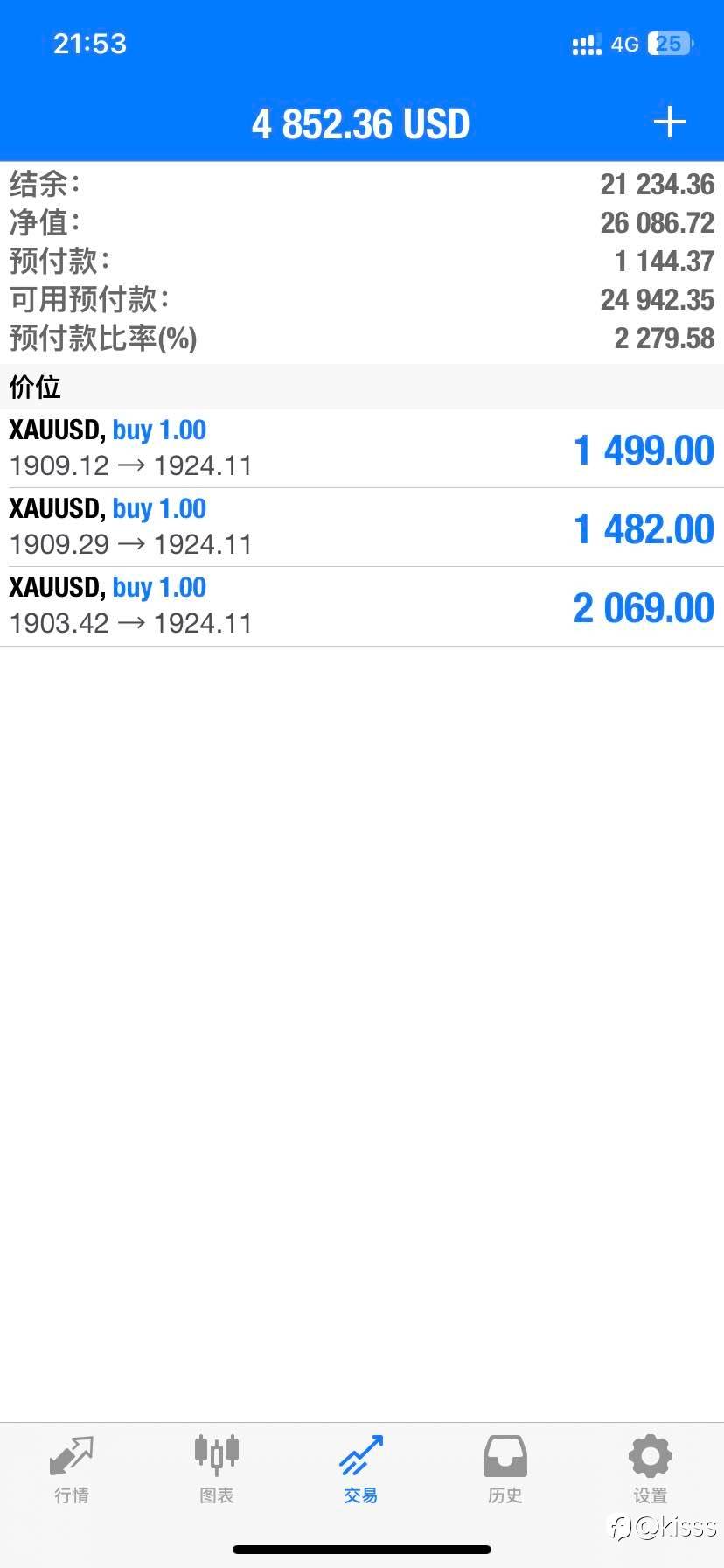
Task: Open the XAUUSD position bought at 1909.29
Action: 362,528
